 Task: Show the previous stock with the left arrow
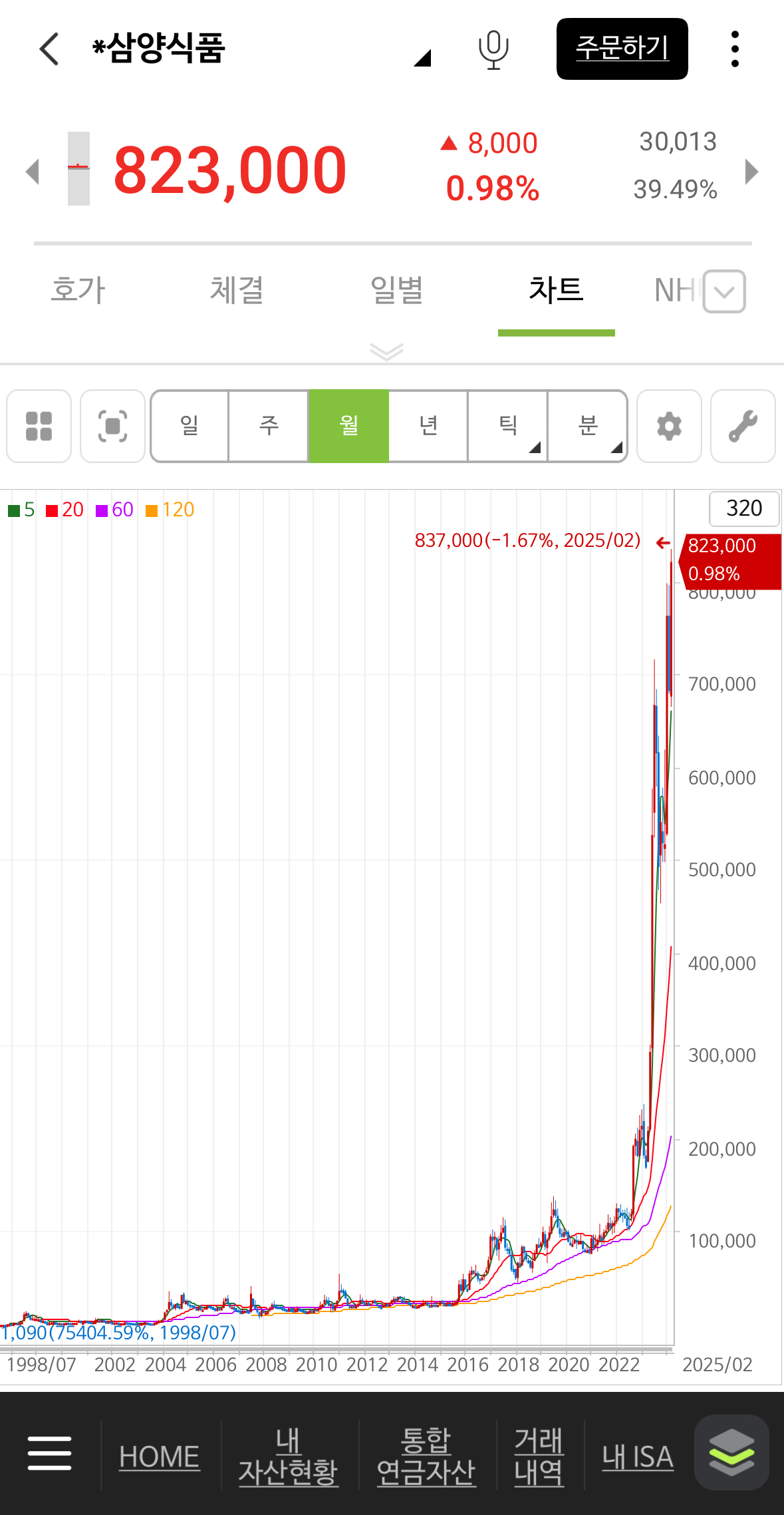pos(32,172)
